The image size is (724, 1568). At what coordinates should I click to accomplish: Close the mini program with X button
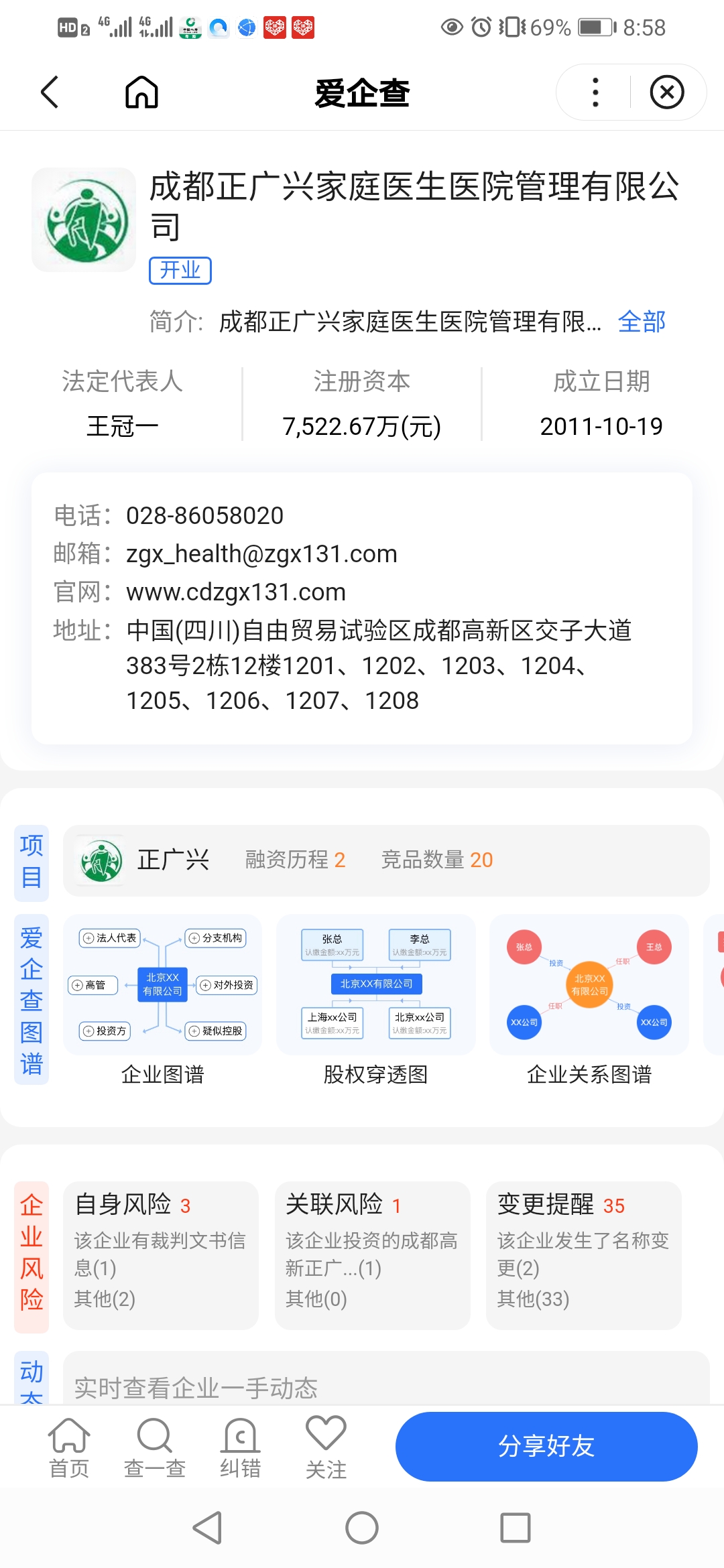(666, 92)
